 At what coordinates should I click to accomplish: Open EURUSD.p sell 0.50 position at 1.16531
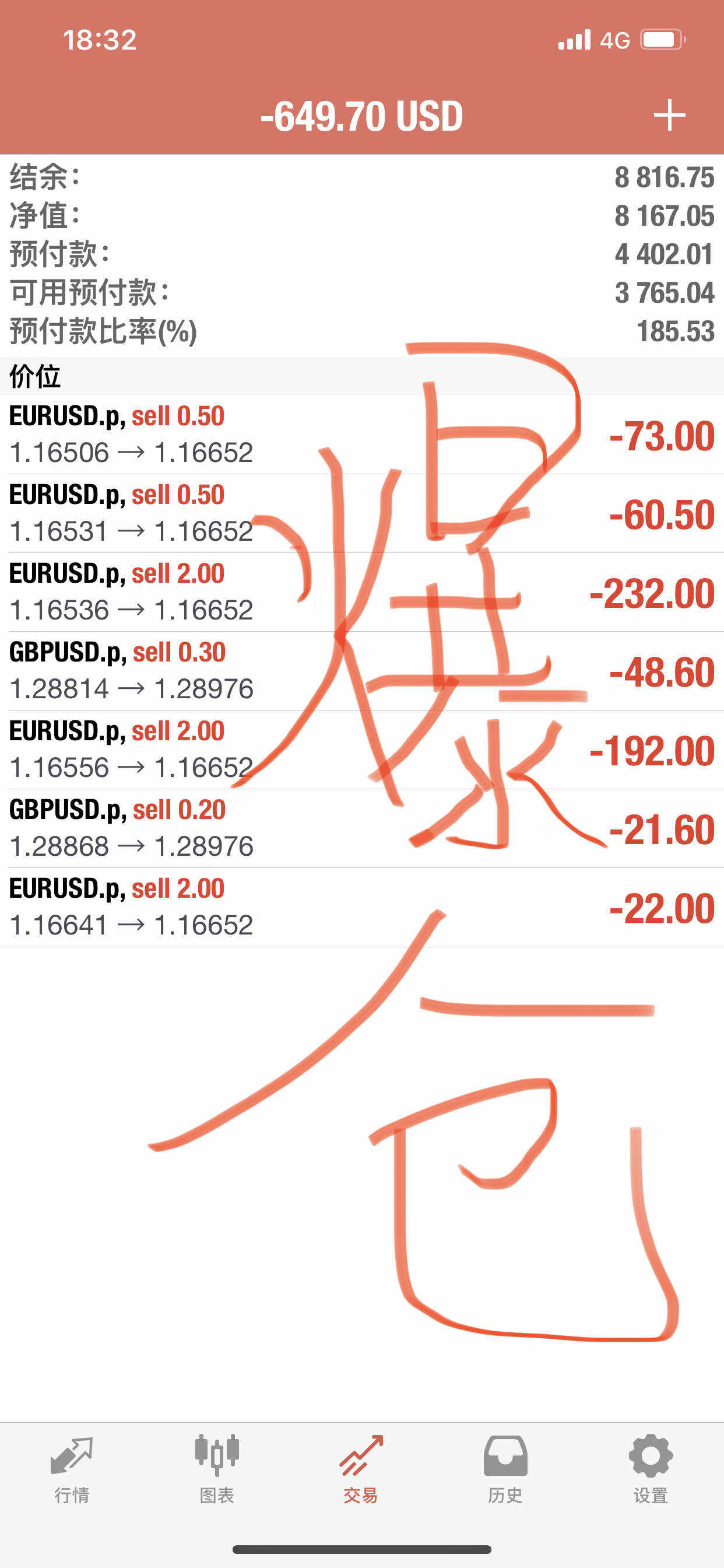362,514
